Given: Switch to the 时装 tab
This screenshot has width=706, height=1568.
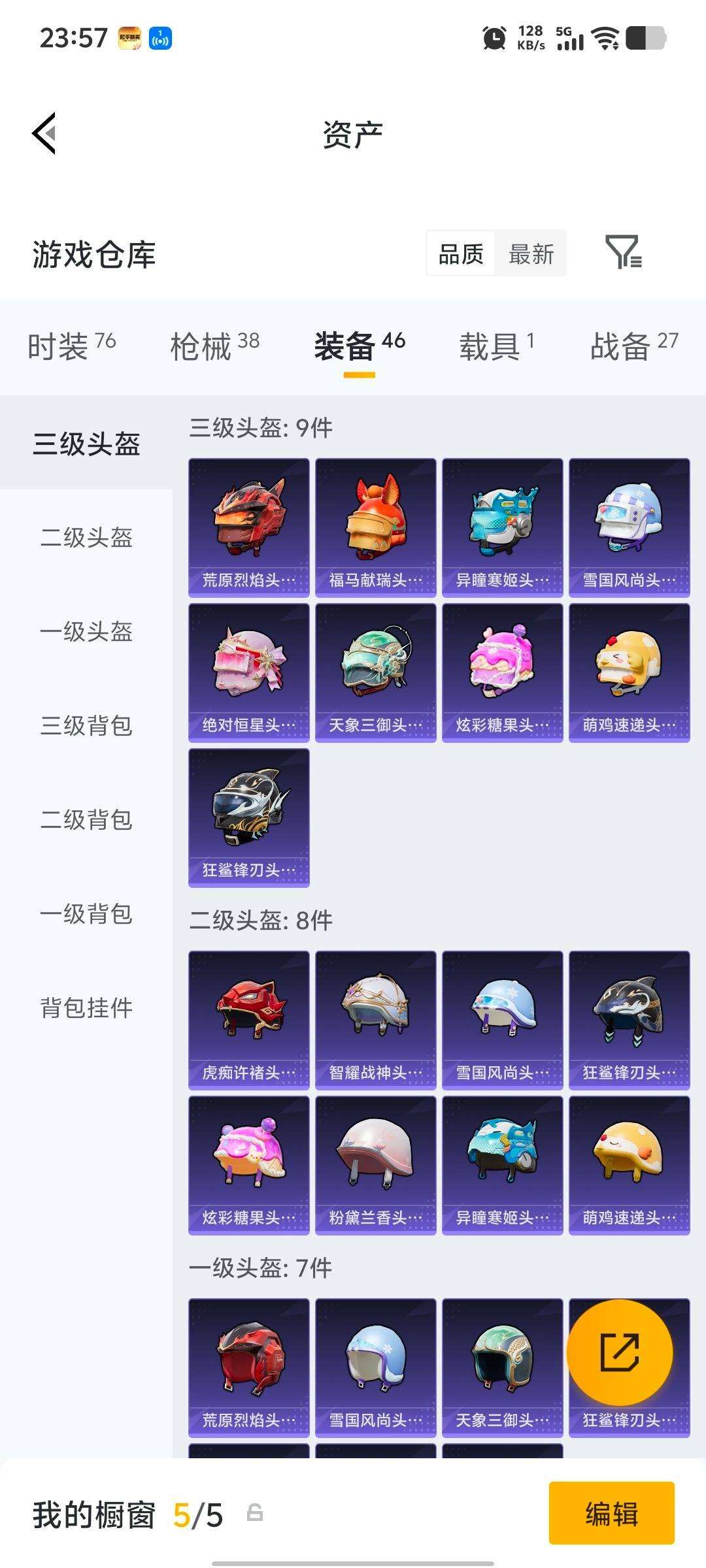Looking at the screenshot, I should click(71, 345).
